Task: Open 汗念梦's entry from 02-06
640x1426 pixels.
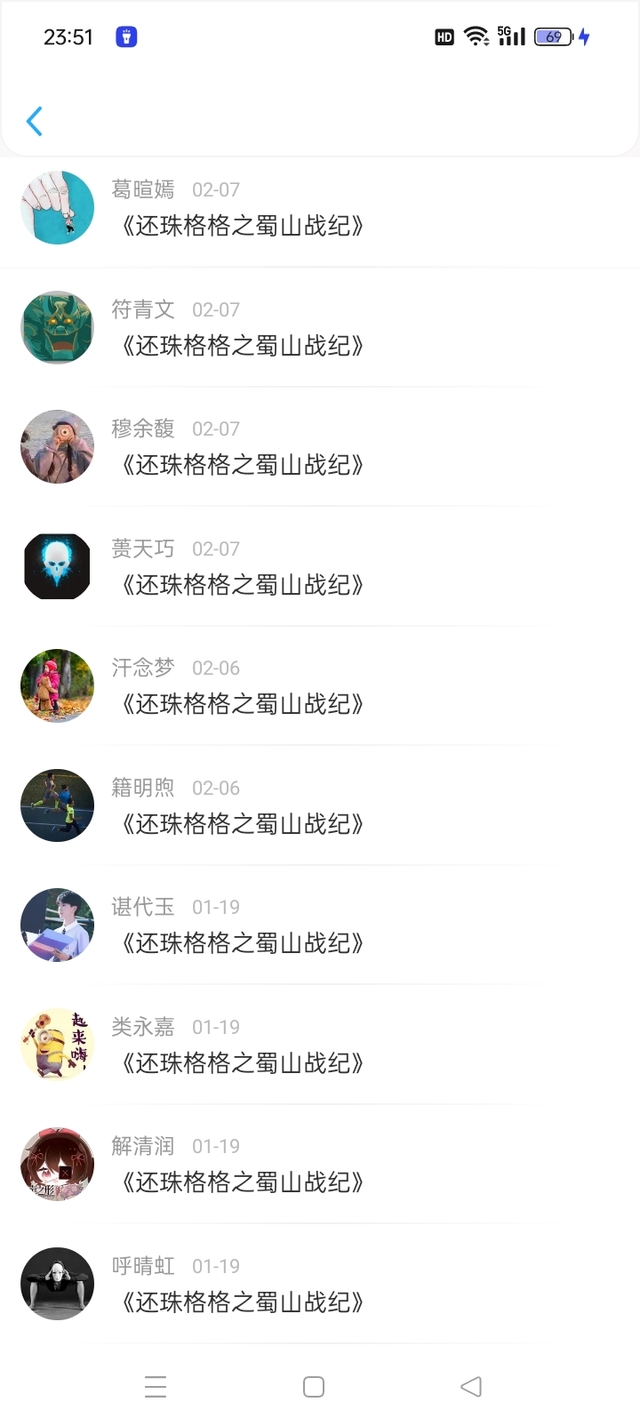Action: click(240, 703)
